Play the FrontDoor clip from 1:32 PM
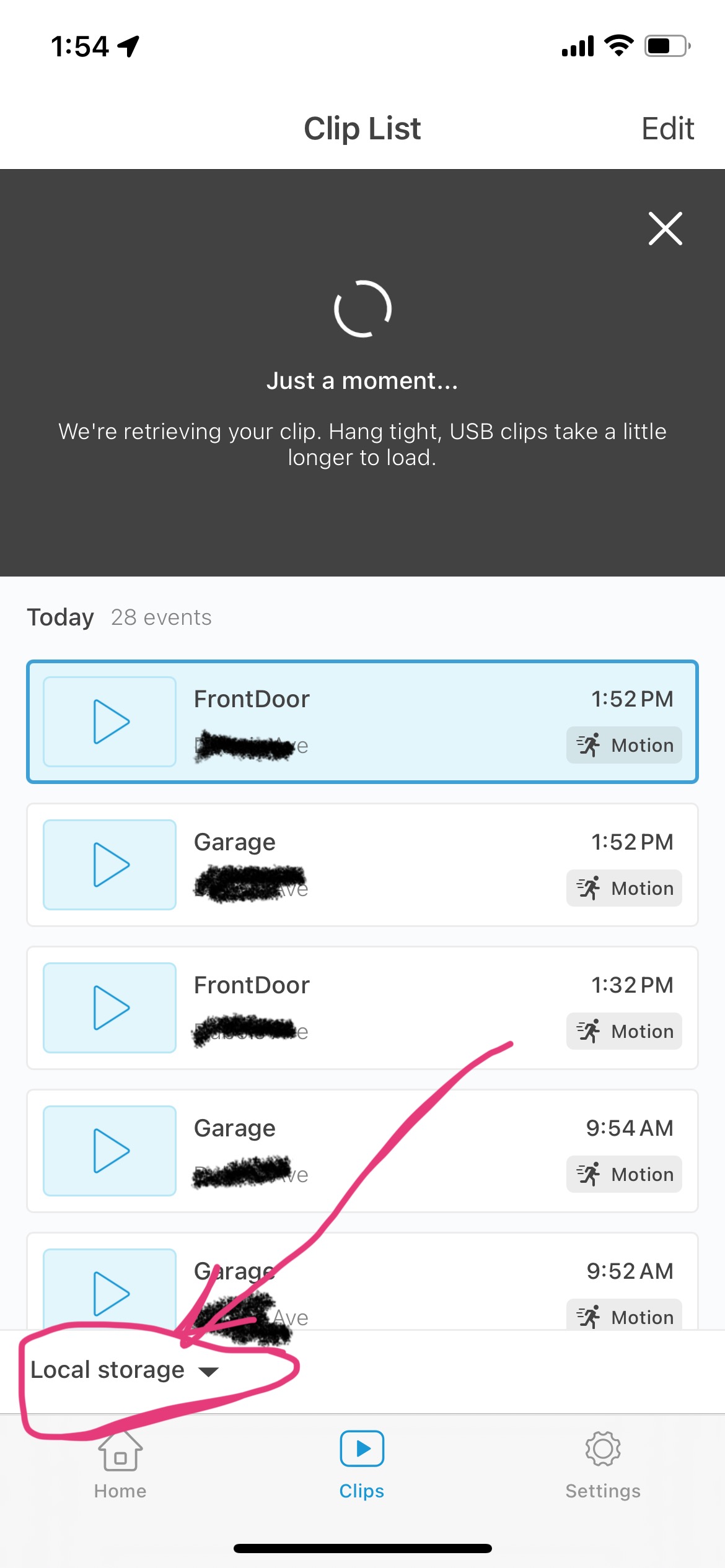 [110, 1008]
